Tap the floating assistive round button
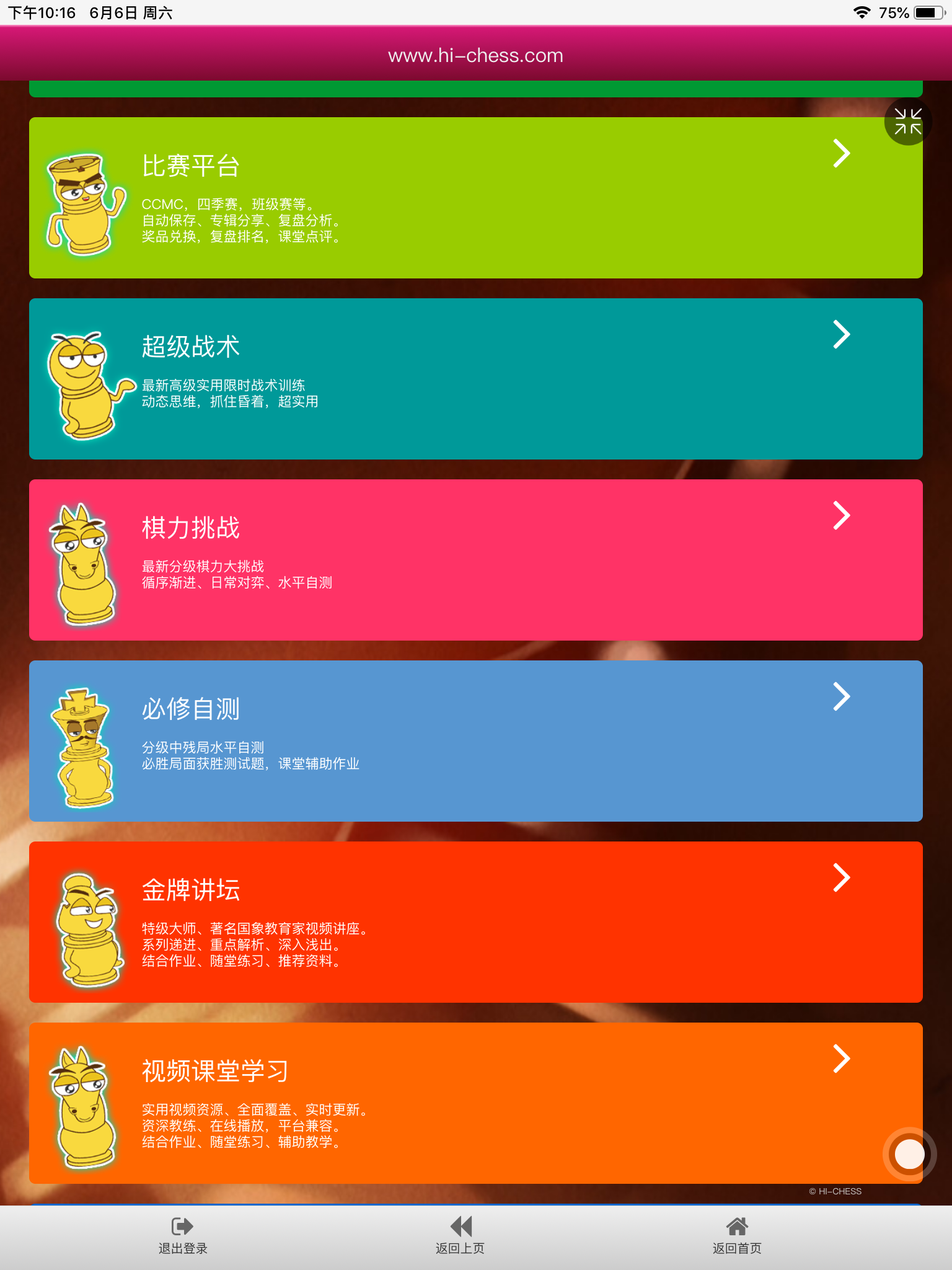Viewport: 952px width, 1270px height. tap(909, 1154)
